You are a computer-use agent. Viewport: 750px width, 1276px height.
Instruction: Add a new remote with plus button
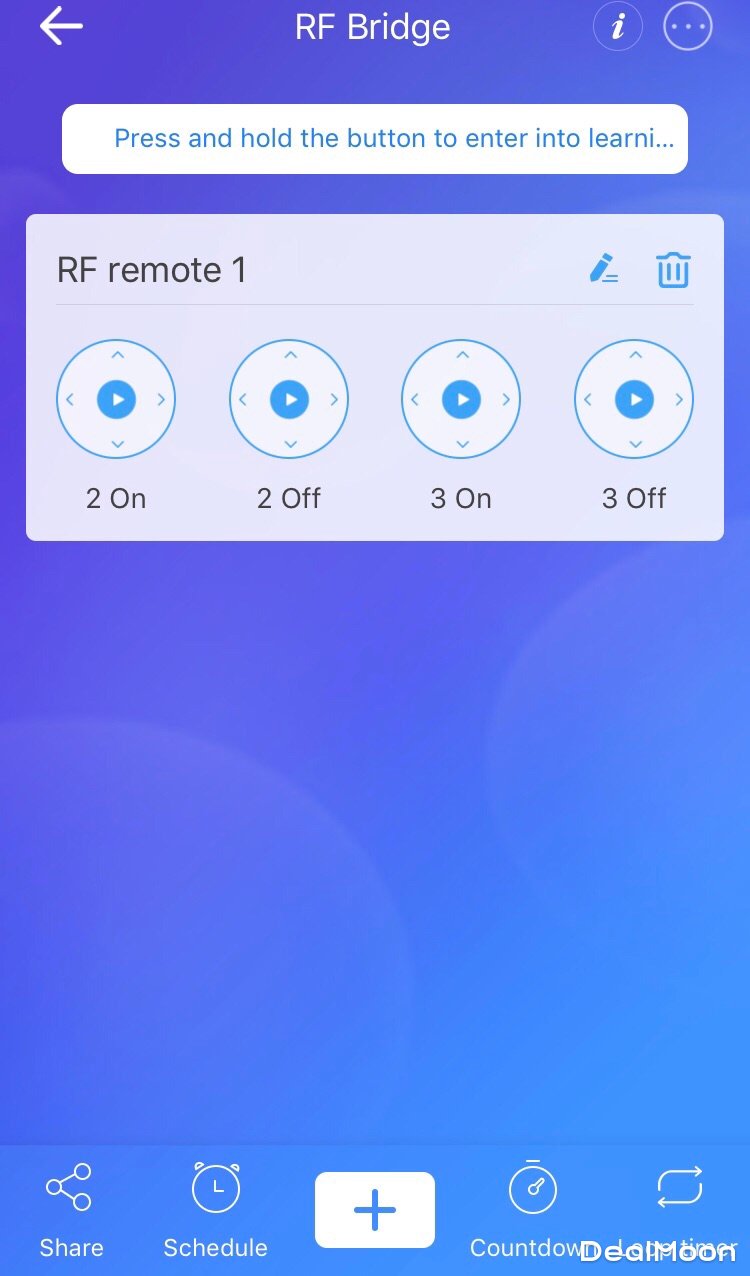(375, 1210)
